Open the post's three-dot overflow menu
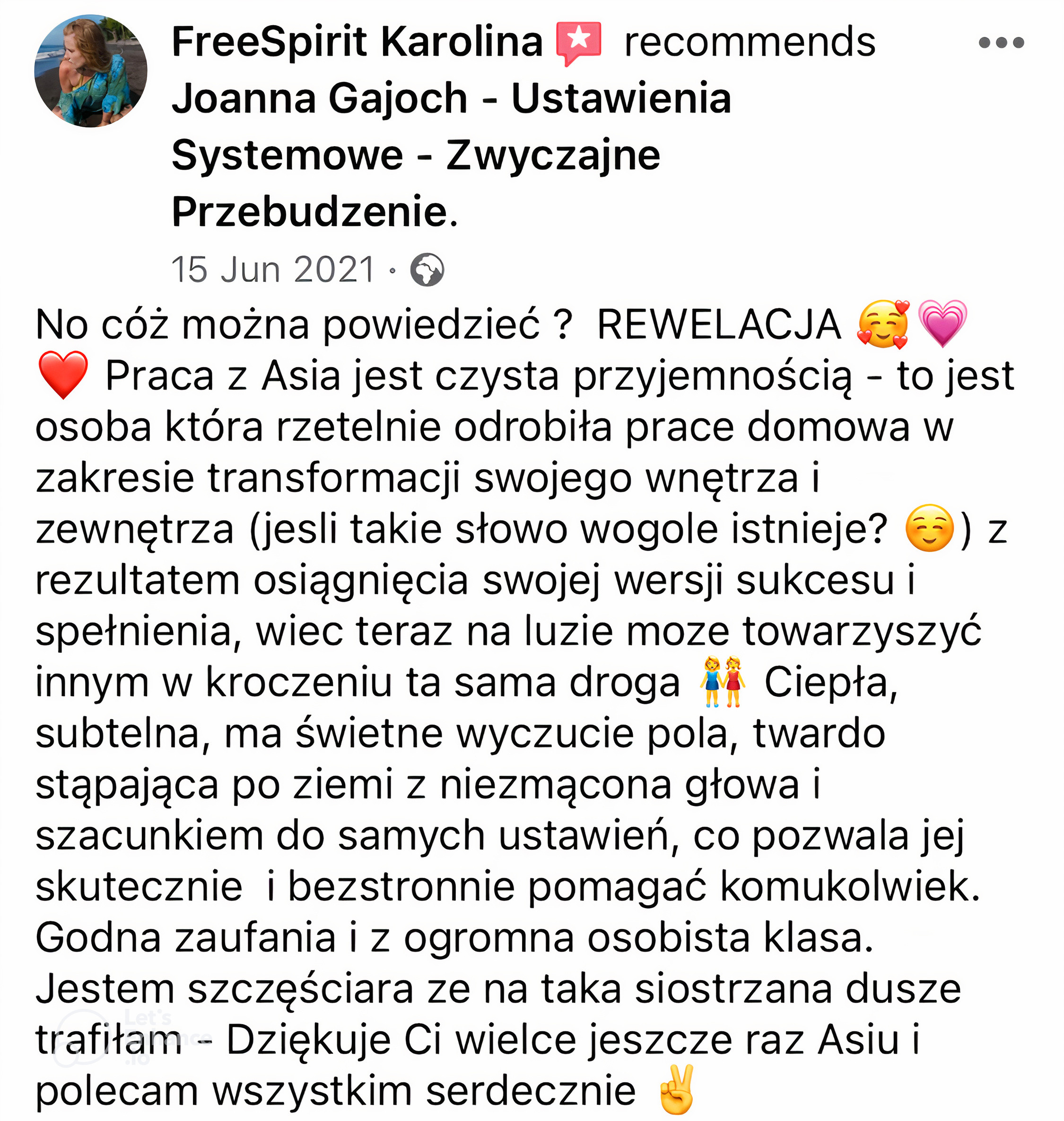The width and height of the screenshot is (1064, 1121). (1001, 43)
